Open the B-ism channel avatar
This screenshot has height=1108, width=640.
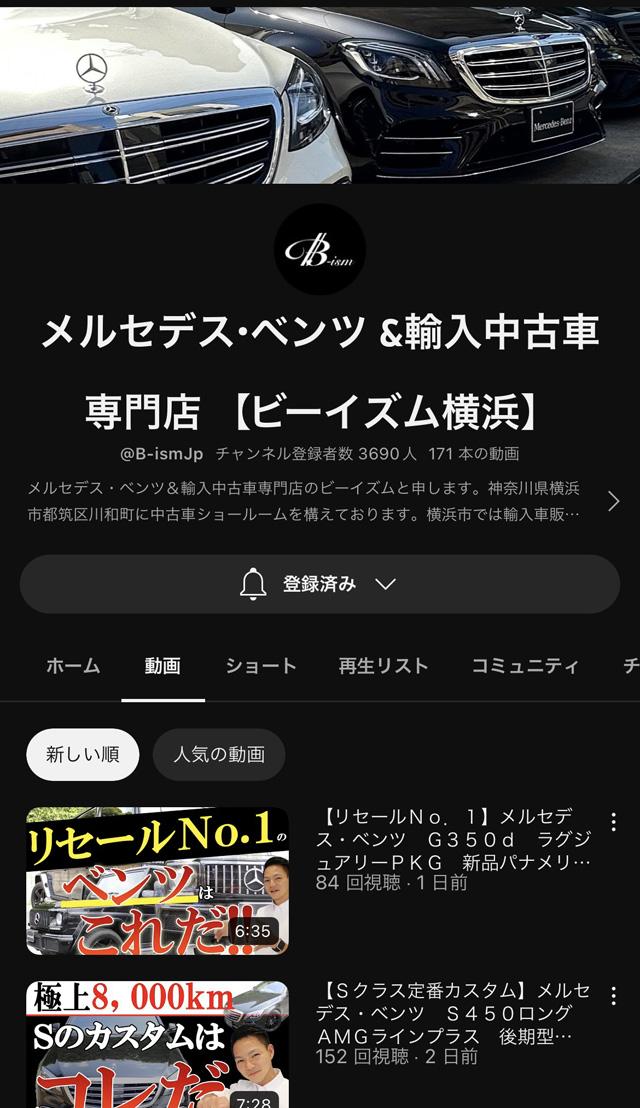[x=320, y=249]
